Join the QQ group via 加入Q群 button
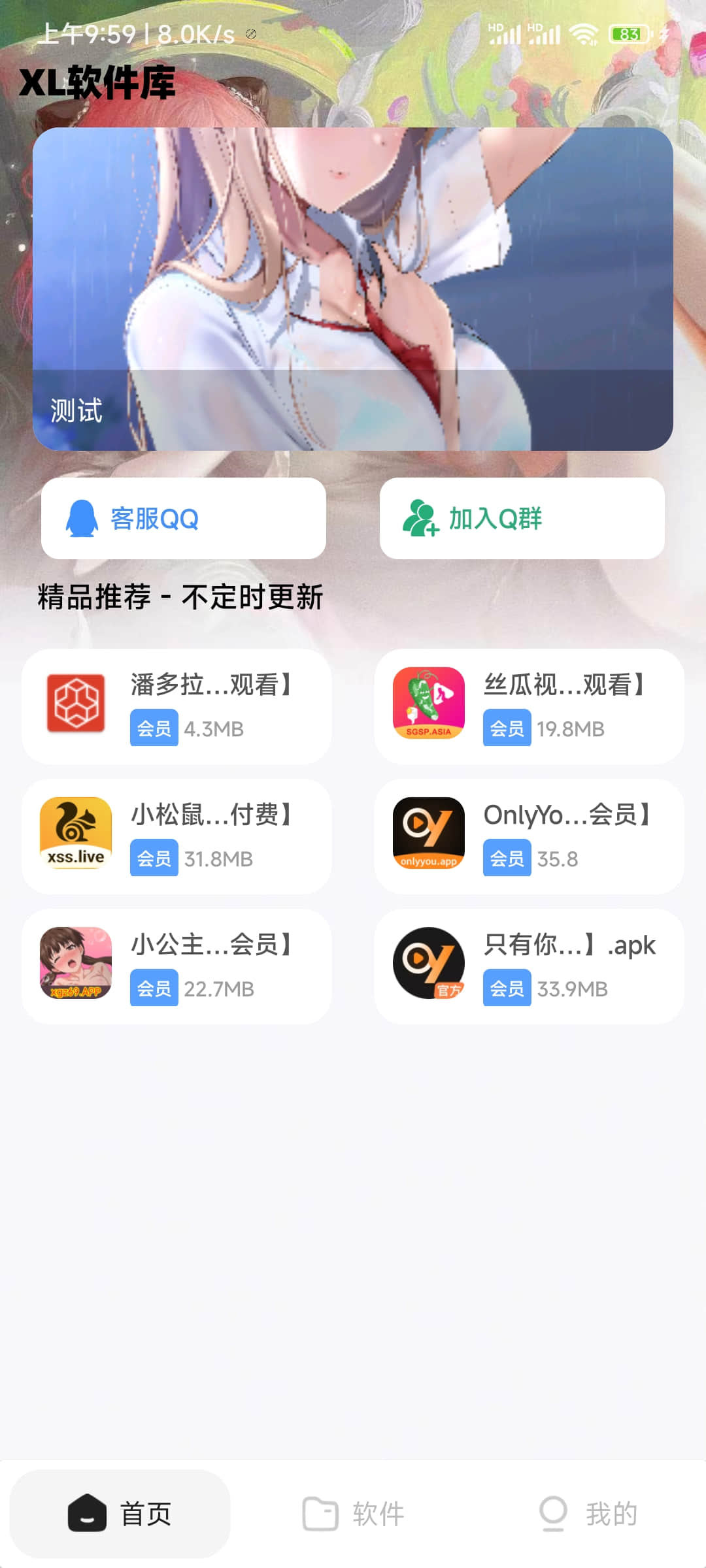This screenshot has height=1568, width=706. coord(522,517)
